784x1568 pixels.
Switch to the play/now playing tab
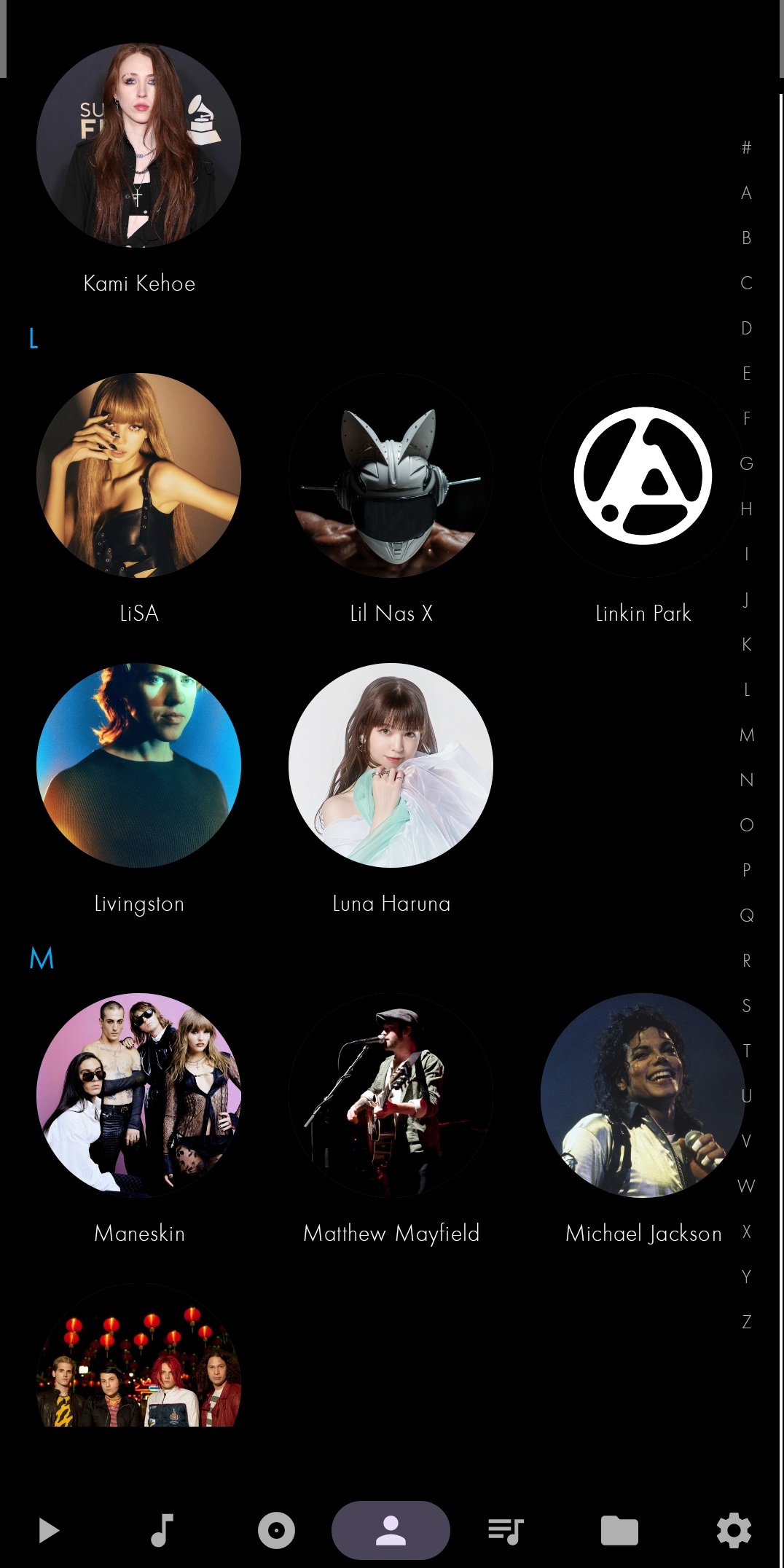pyautogui.click(x=48, y=1530)
